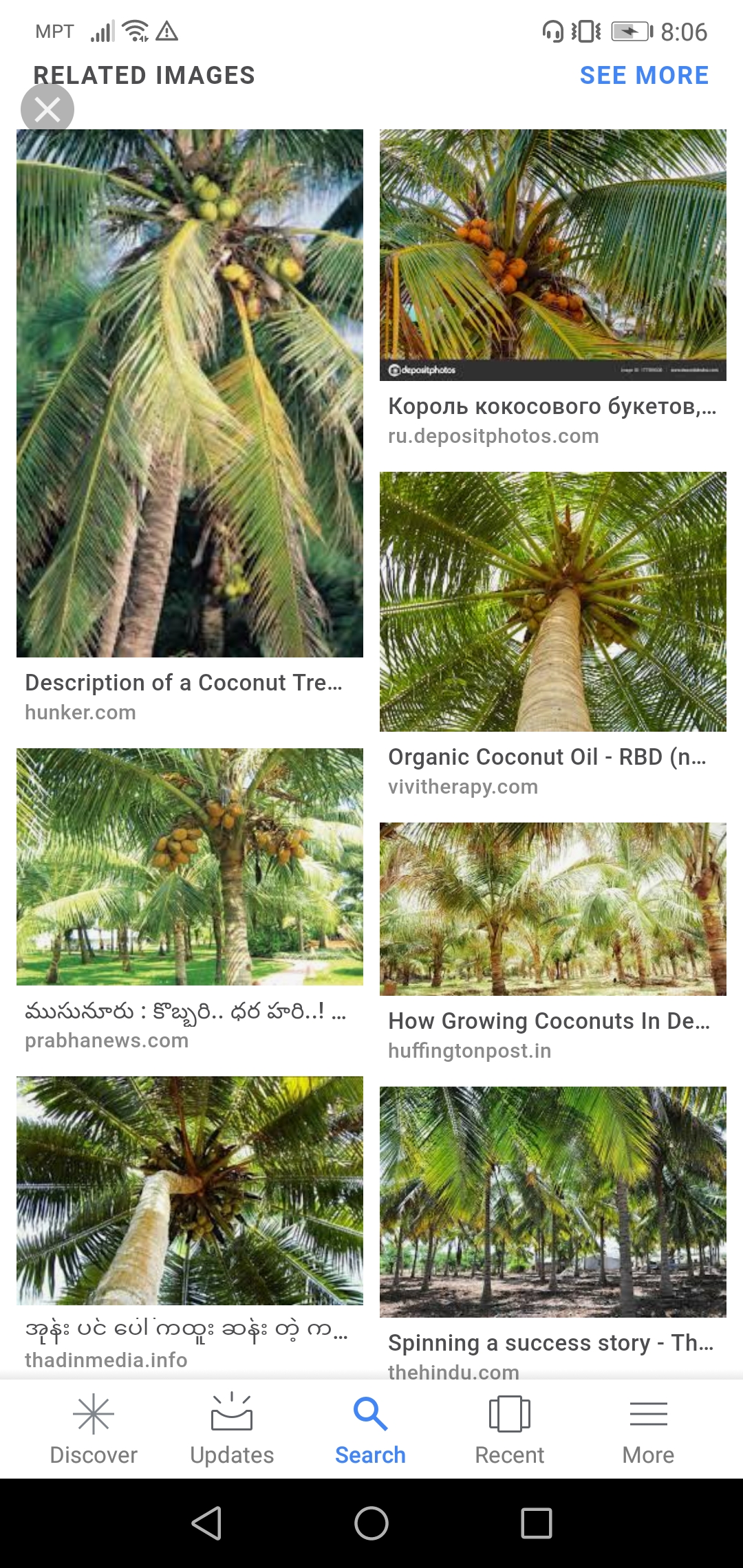The height and width of the screenshot is (1568, 743).
Task: Open the huffingtonpost.in Growing Coconuts image
Action: 552,908
